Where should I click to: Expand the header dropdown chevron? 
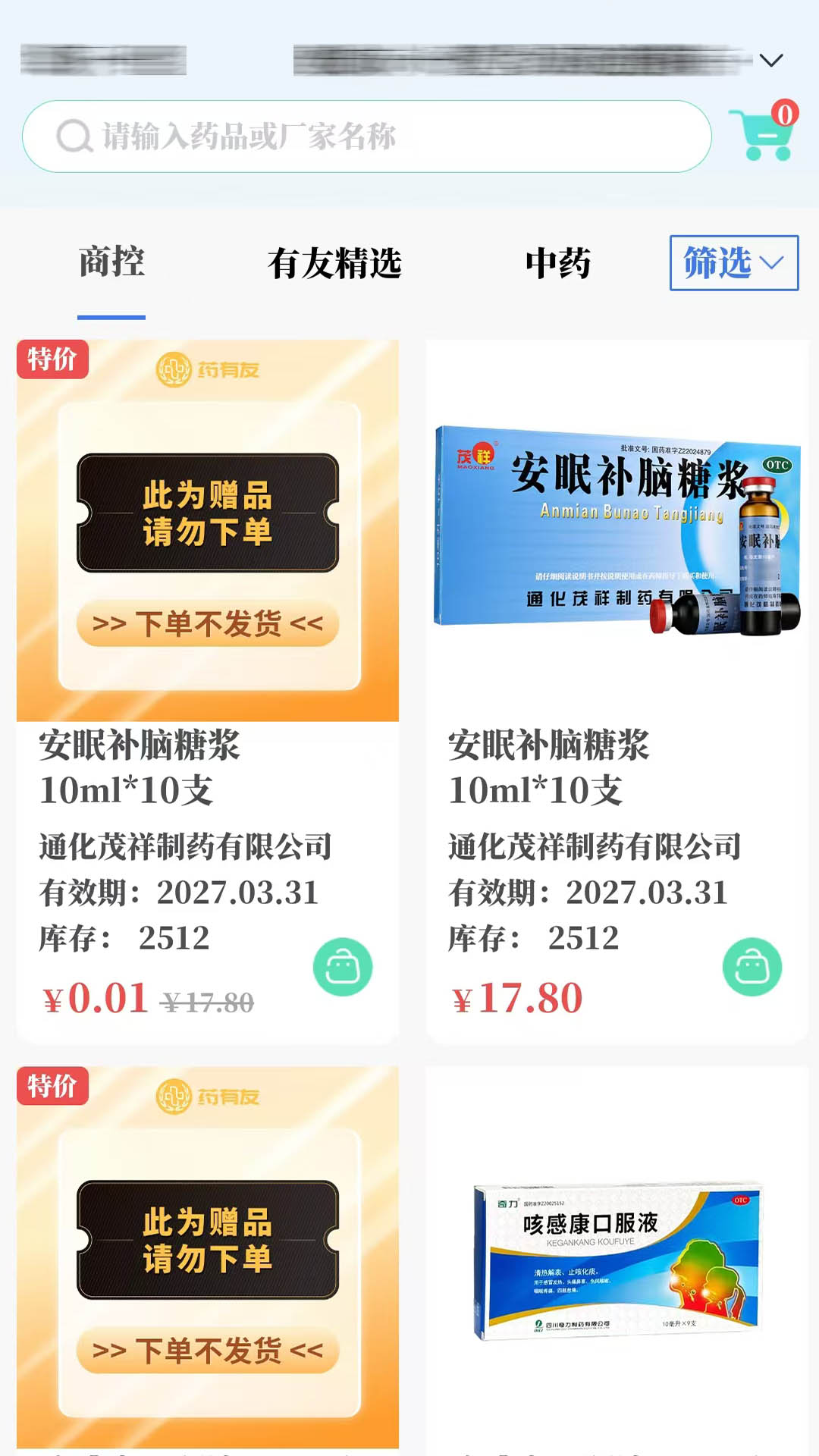771,61
